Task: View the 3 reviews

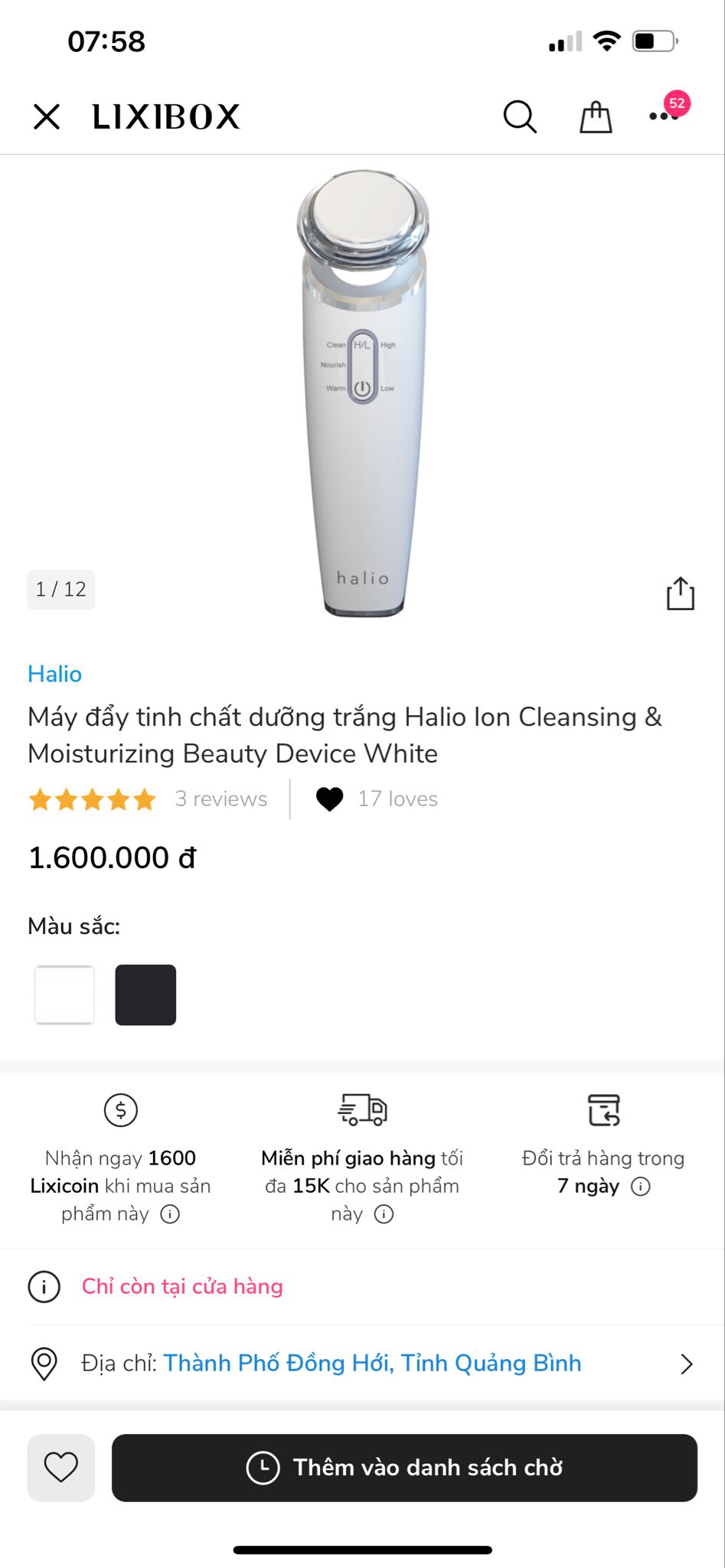Action: tap(220, 799)
